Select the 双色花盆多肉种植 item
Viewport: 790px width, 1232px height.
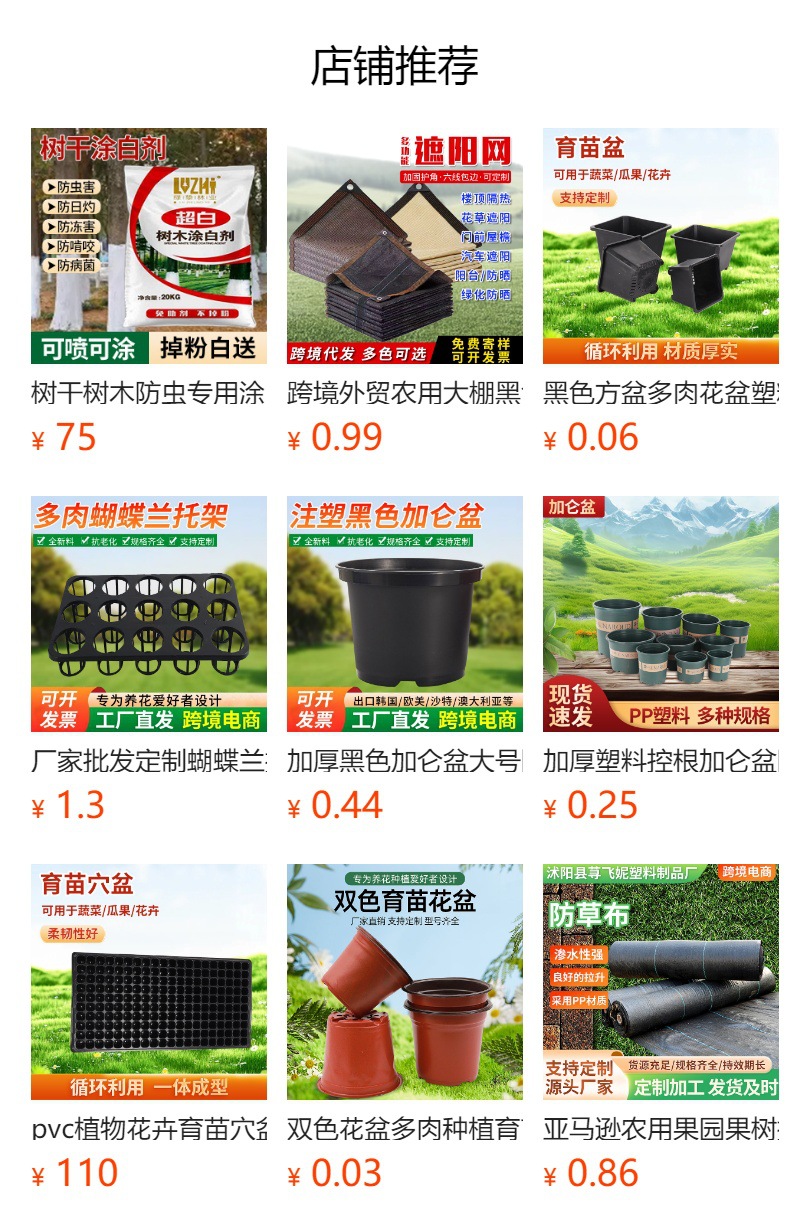point(405,982)
